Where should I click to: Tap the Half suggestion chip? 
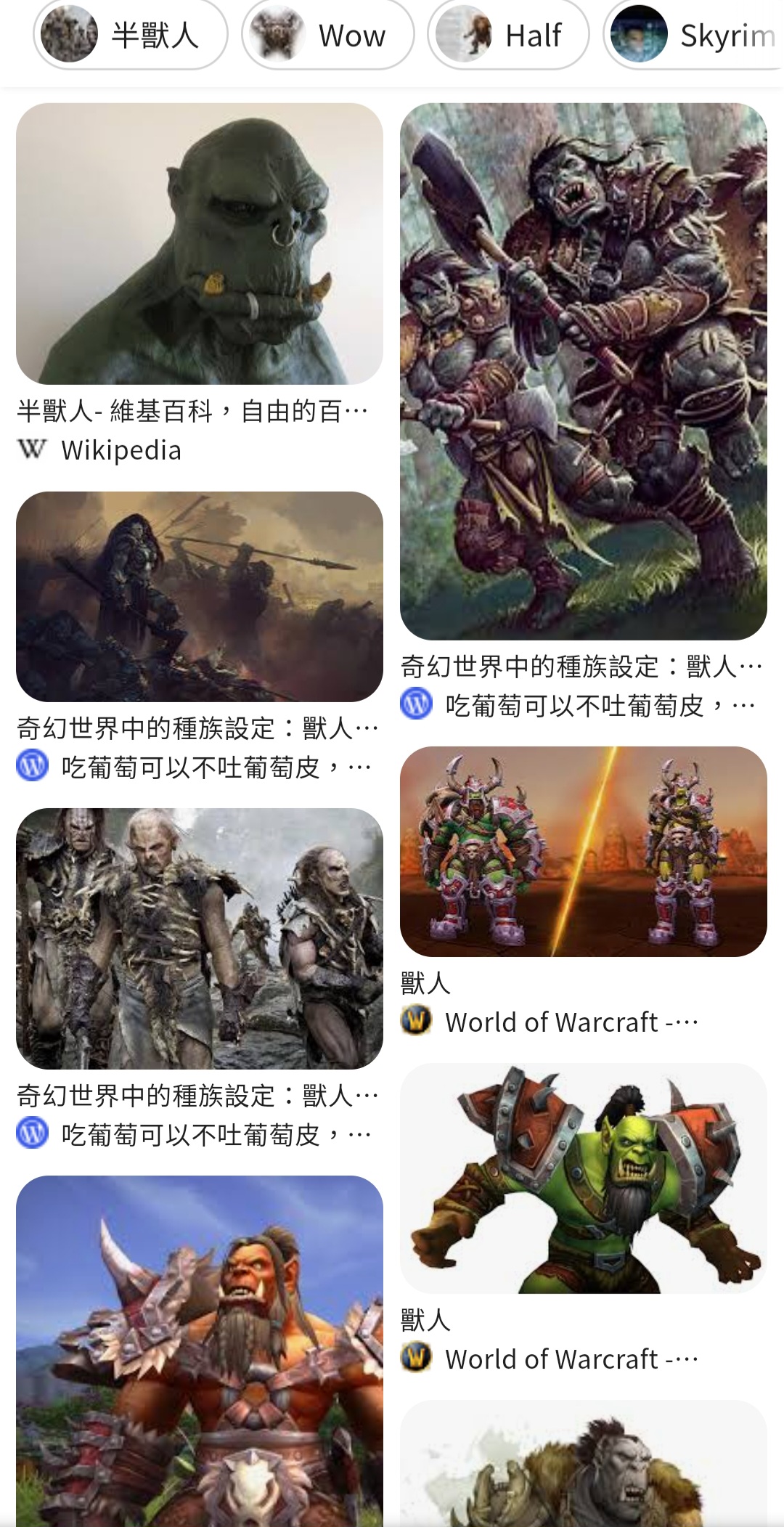point(508,35)
